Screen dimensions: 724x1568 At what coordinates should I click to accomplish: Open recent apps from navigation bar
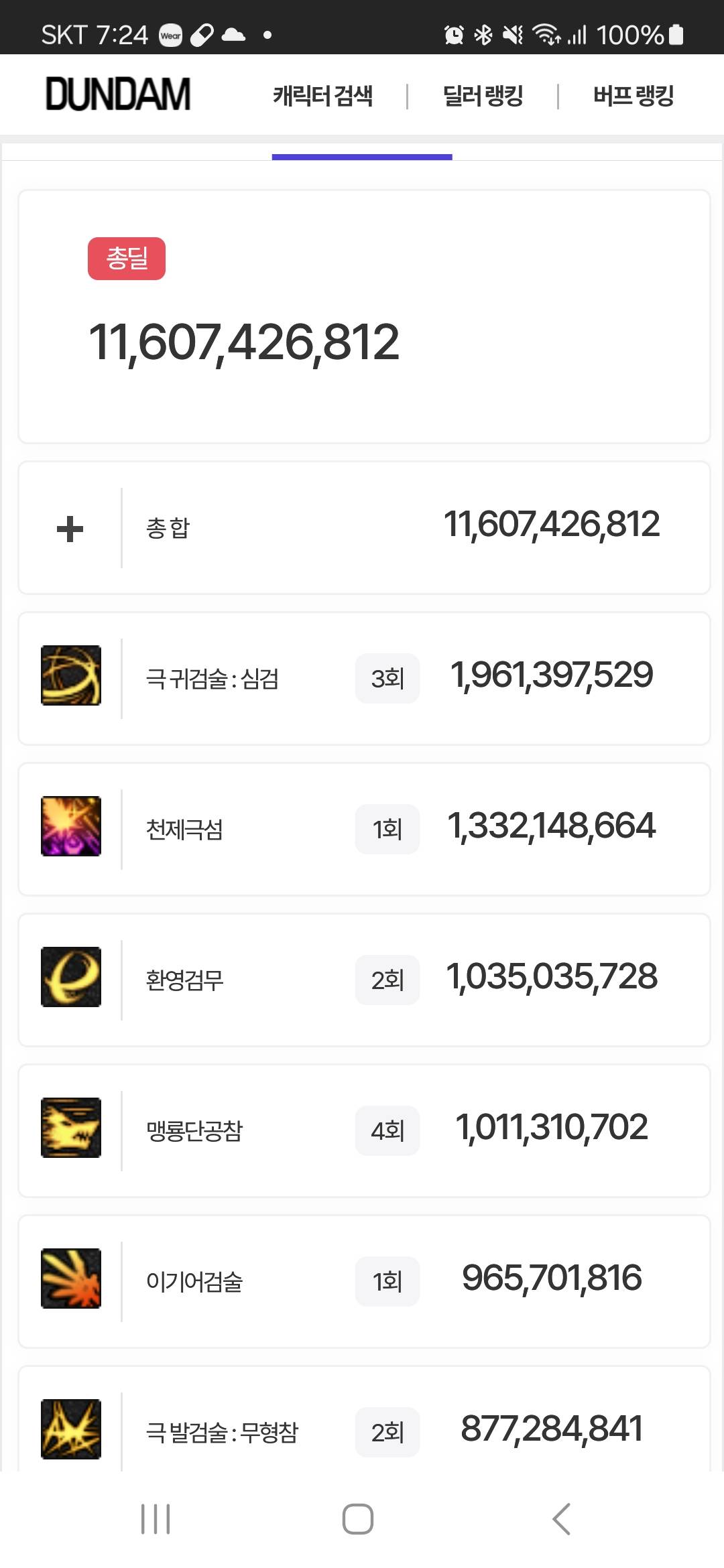tap(156, 1518)
